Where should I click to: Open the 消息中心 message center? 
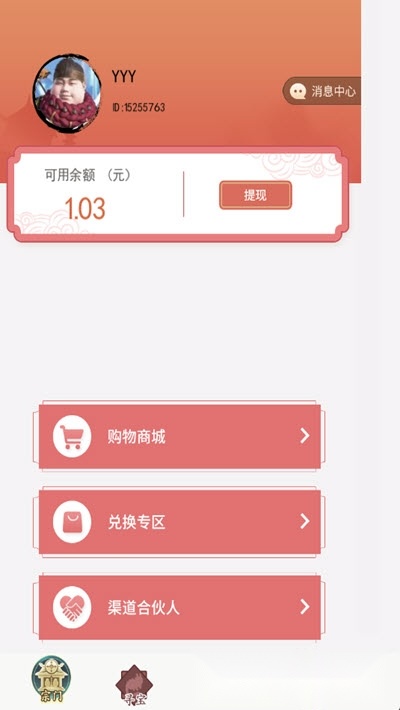[323, 91]
